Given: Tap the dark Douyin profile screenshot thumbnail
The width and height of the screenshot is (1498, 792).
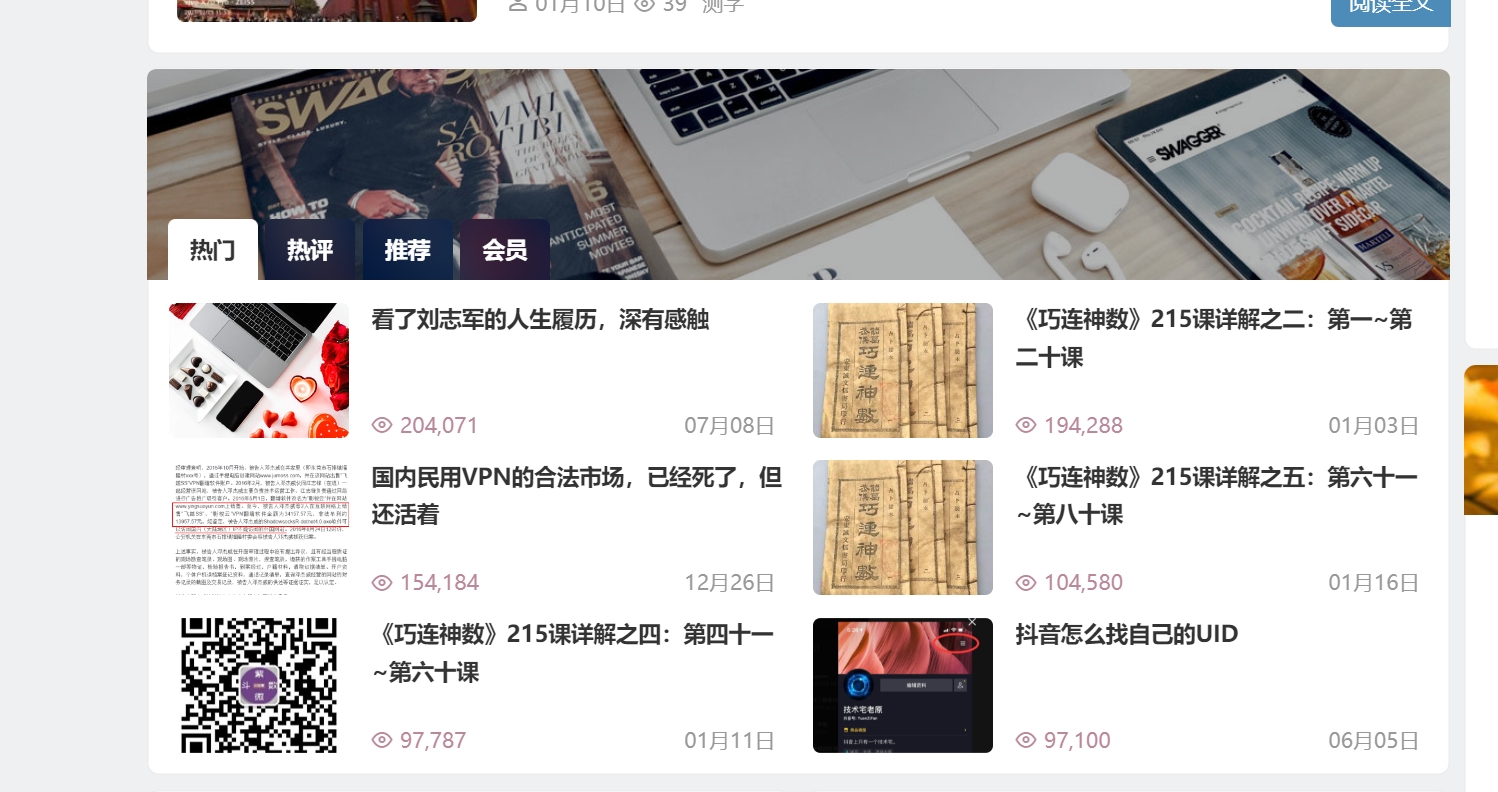Looking at the screenshot, I should point(903,685).
